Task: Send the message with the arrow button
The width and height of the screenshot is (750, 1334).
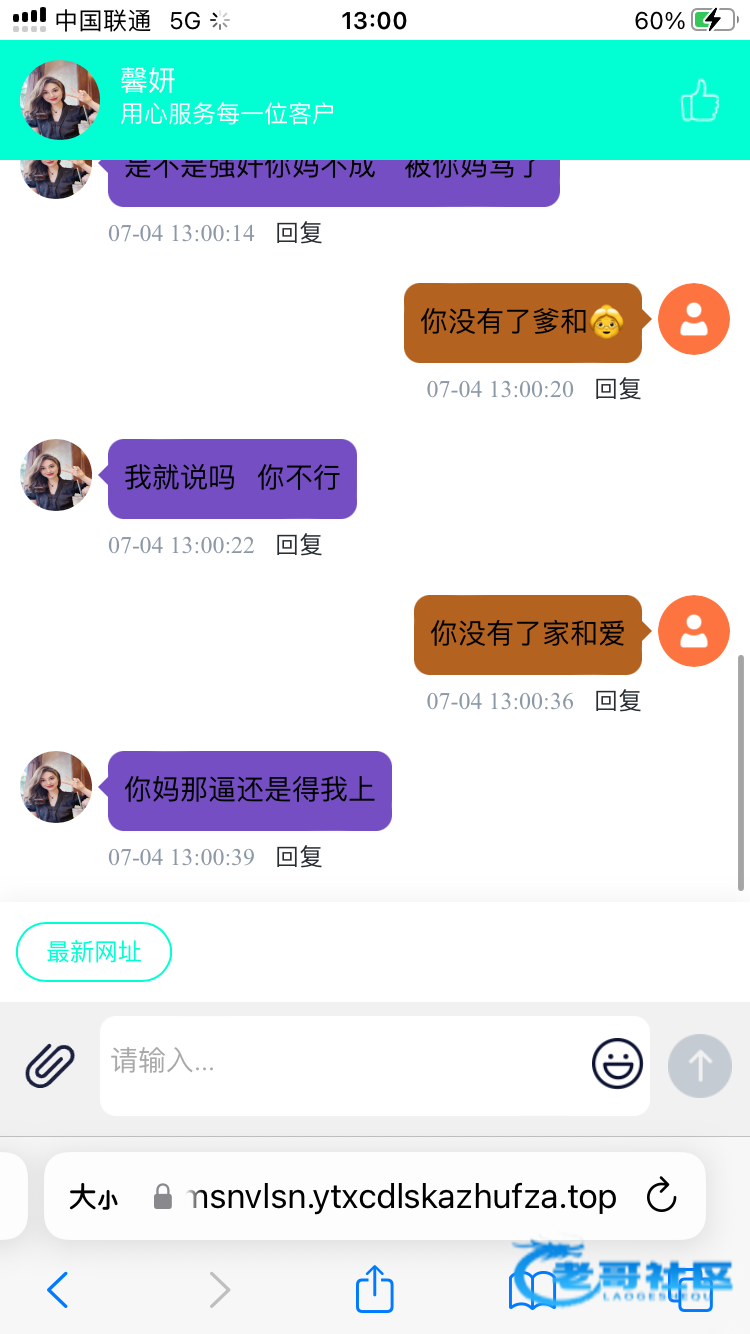Action: [700, 1066]
